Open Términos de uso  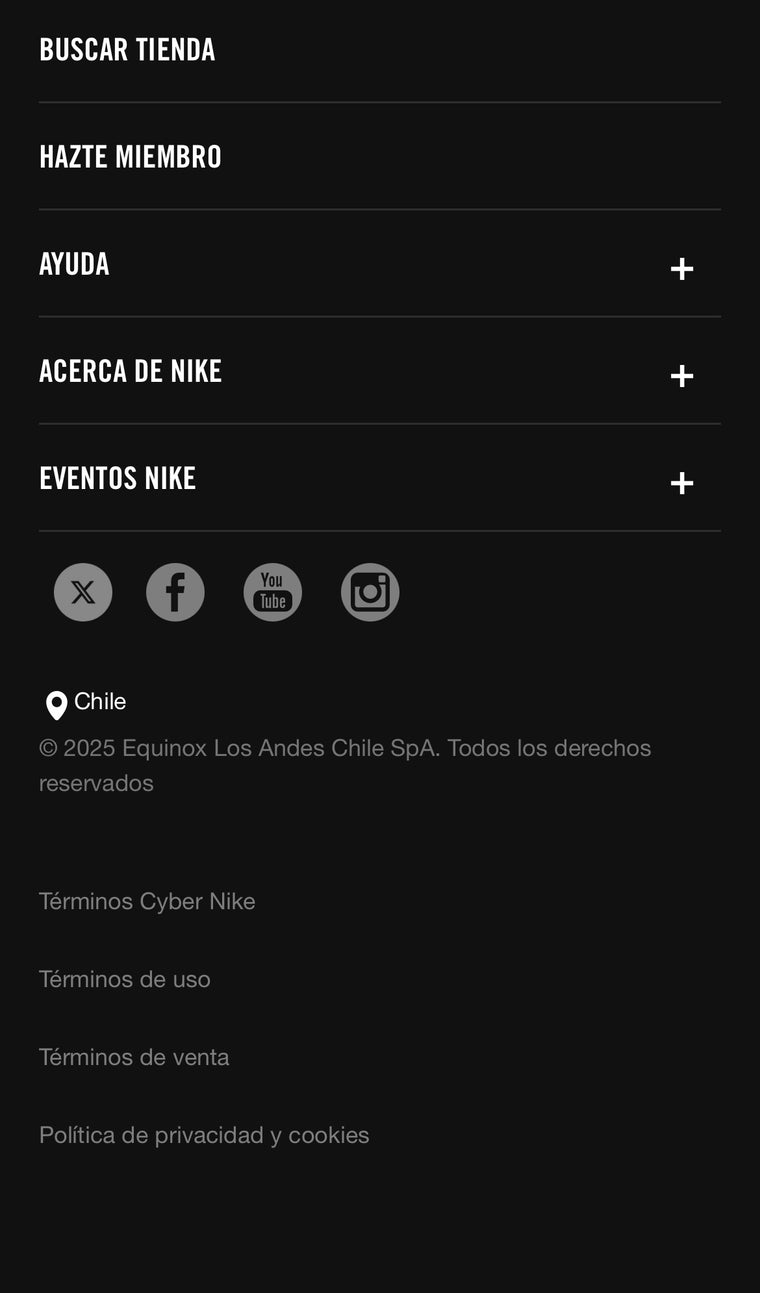point(125,979)
